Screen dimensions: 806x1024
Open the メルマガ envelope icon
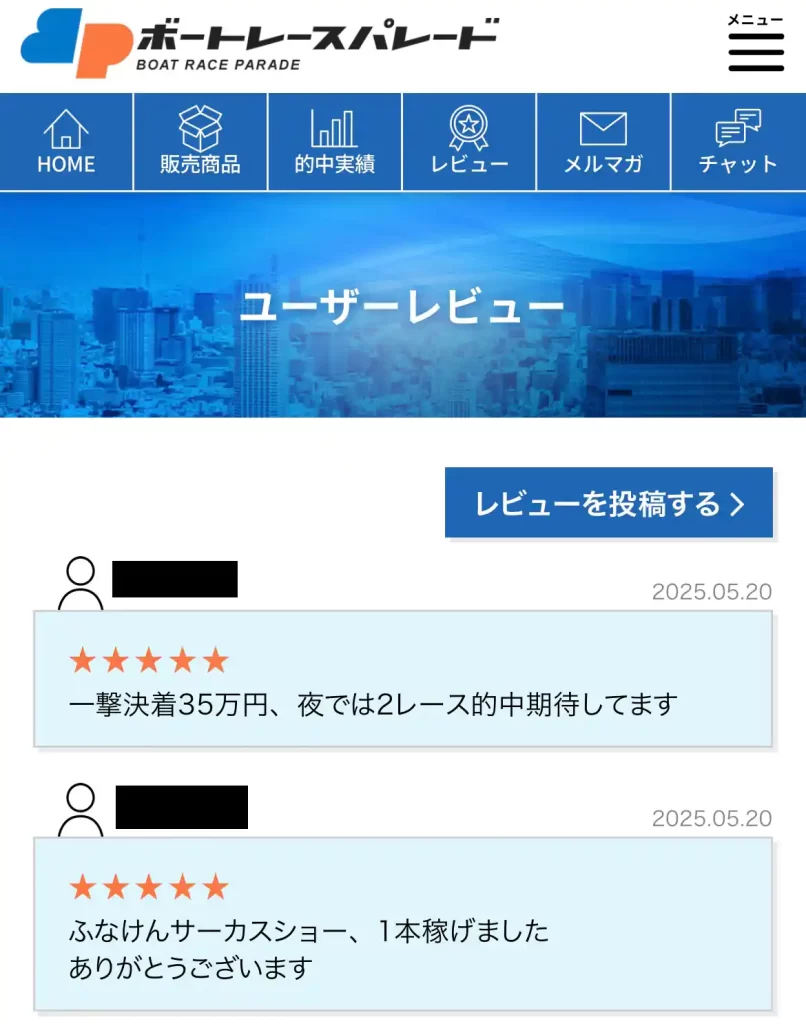pyautogui.click(x=603, y=125)
